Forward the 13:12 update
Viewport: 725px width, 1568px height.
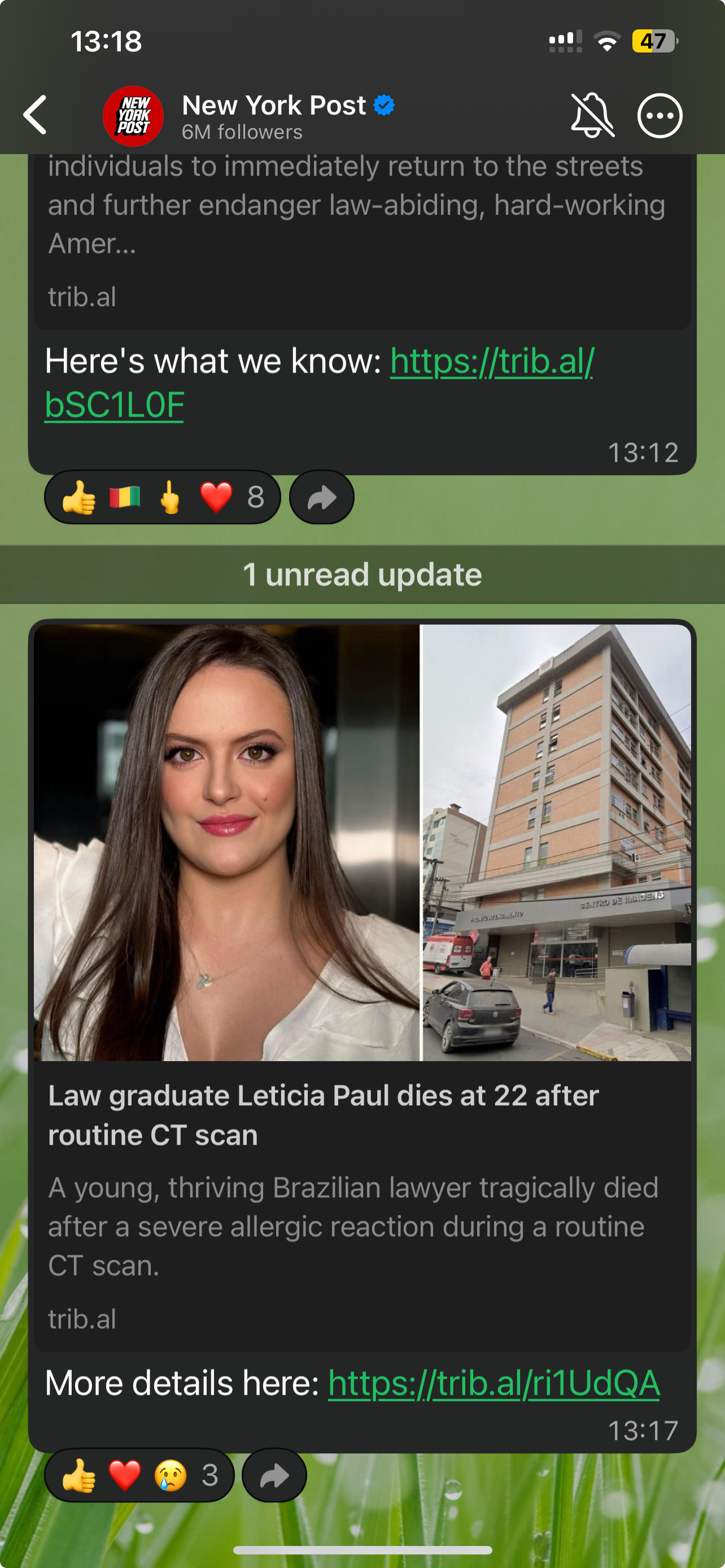(x=321, y=497)
